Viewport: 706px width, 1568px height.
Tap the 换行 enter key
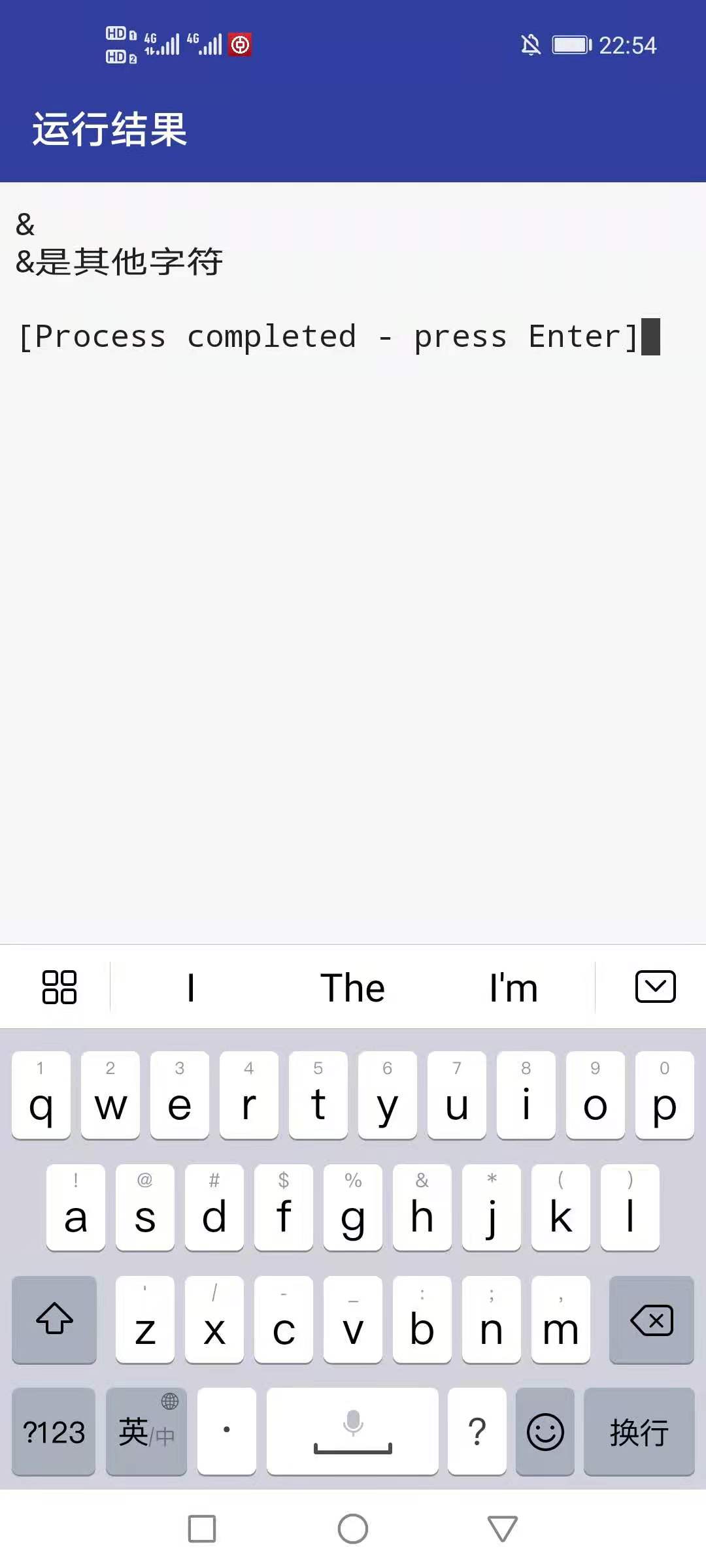coord(639,1431)
